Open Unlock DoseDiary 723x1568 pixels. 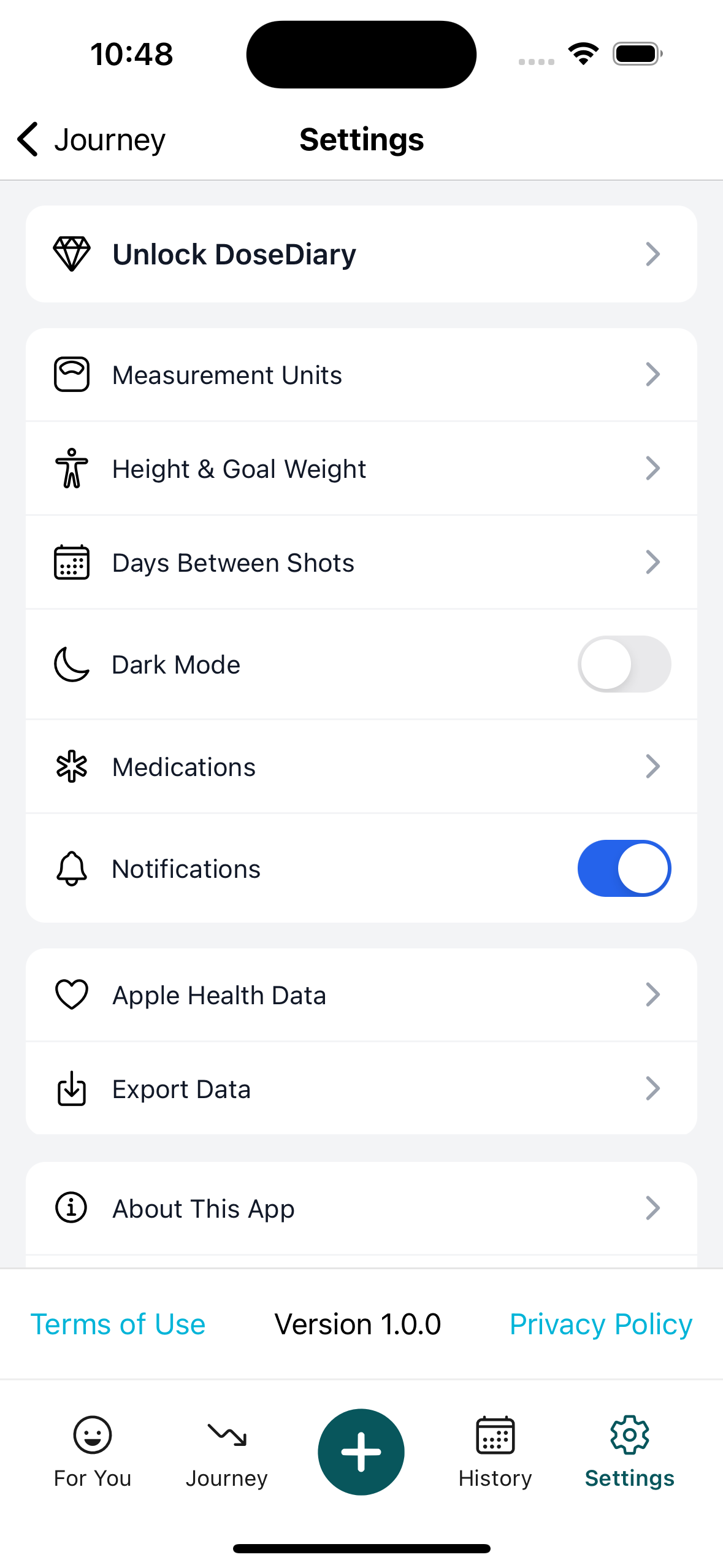pyautogui.click(x=361, y=254)
